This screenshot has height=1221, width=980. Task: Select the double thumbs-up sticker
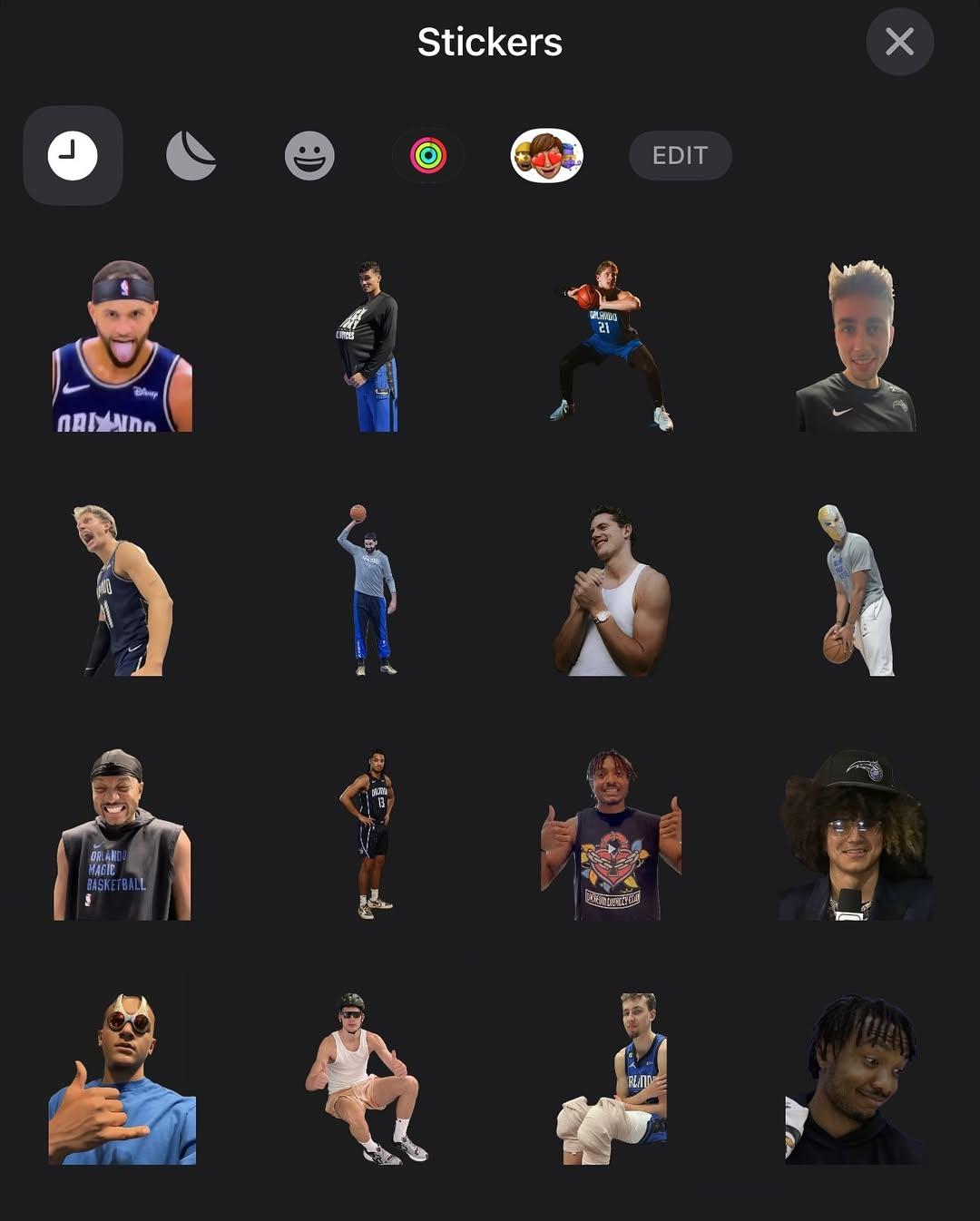612,835
